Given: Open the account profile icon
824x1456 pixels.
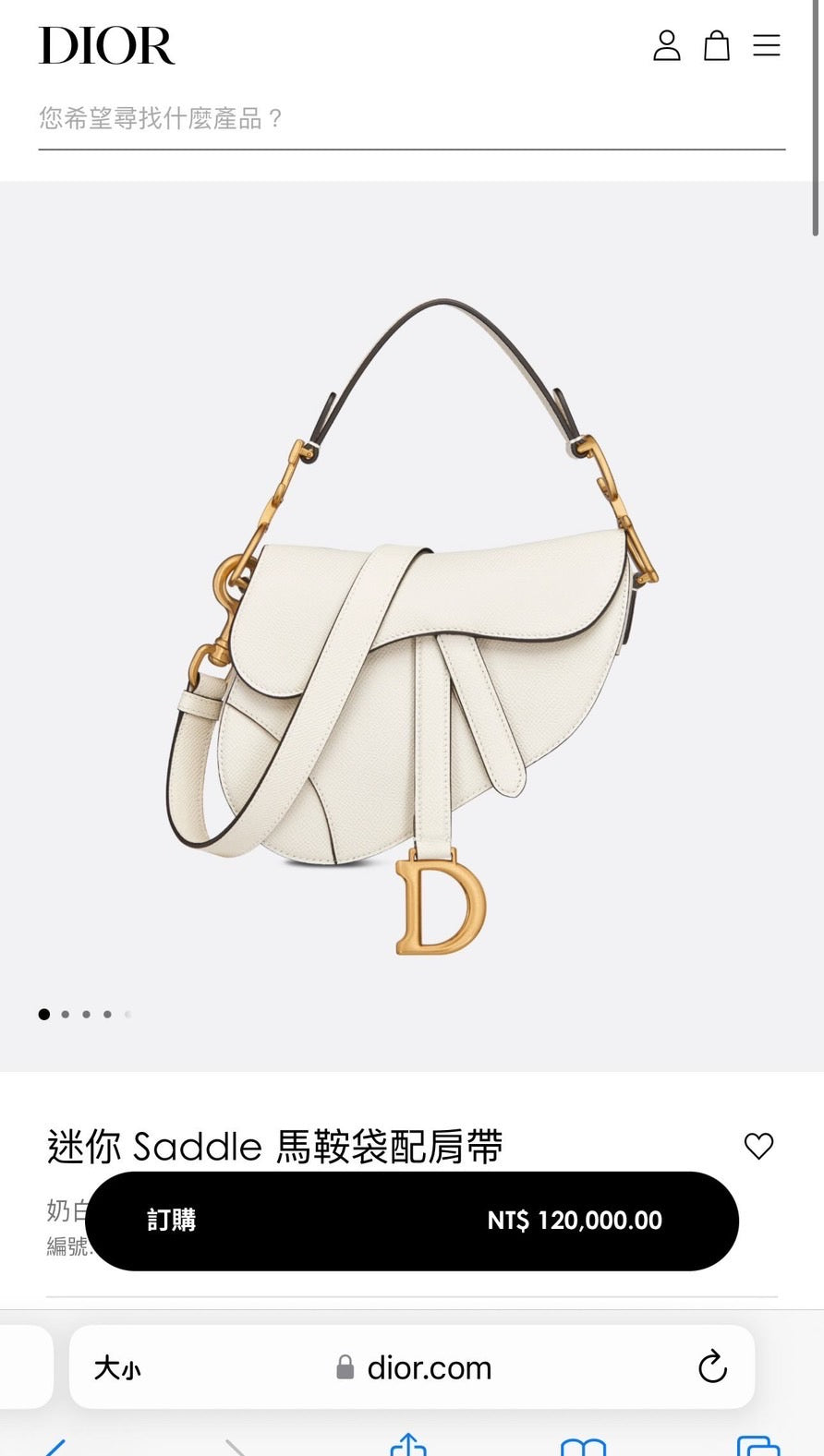Looking at the screenshot, I should tap(666, 45).
